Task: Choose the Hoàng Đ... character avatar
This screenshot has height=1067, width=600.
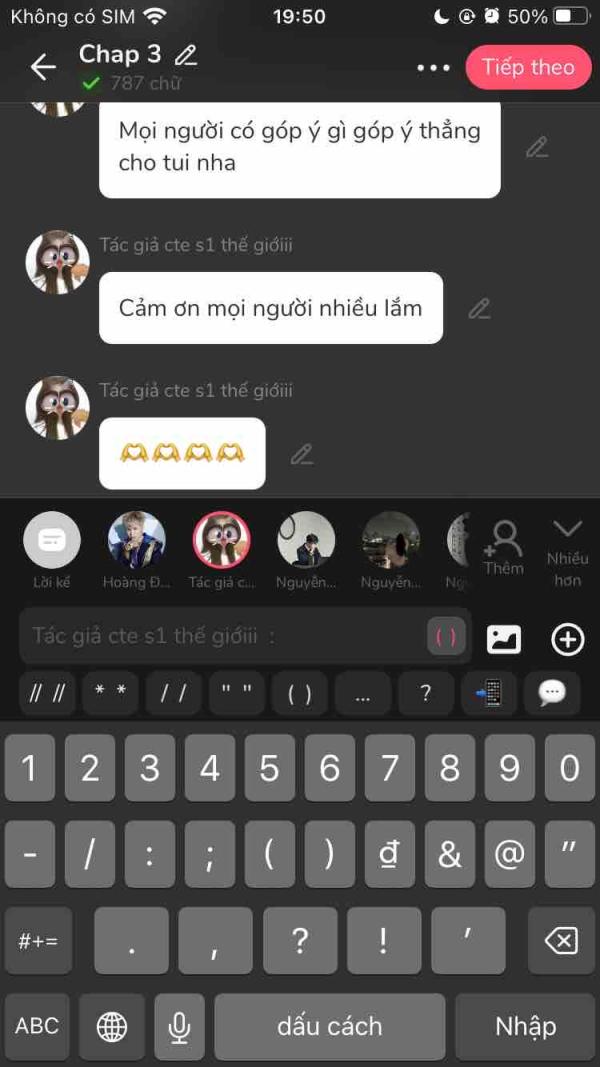Action: coord(136,541)
